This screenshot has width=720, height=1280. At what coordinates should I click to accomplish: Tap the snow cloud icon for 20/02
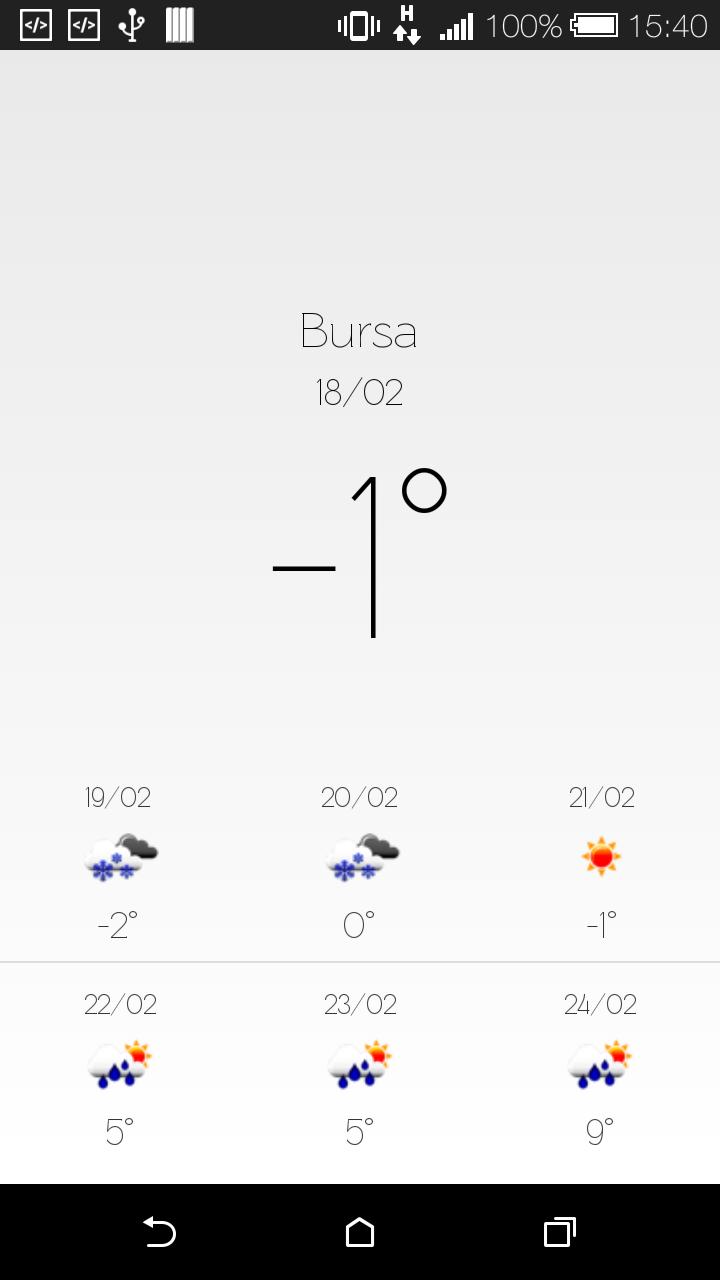[359, 857]
